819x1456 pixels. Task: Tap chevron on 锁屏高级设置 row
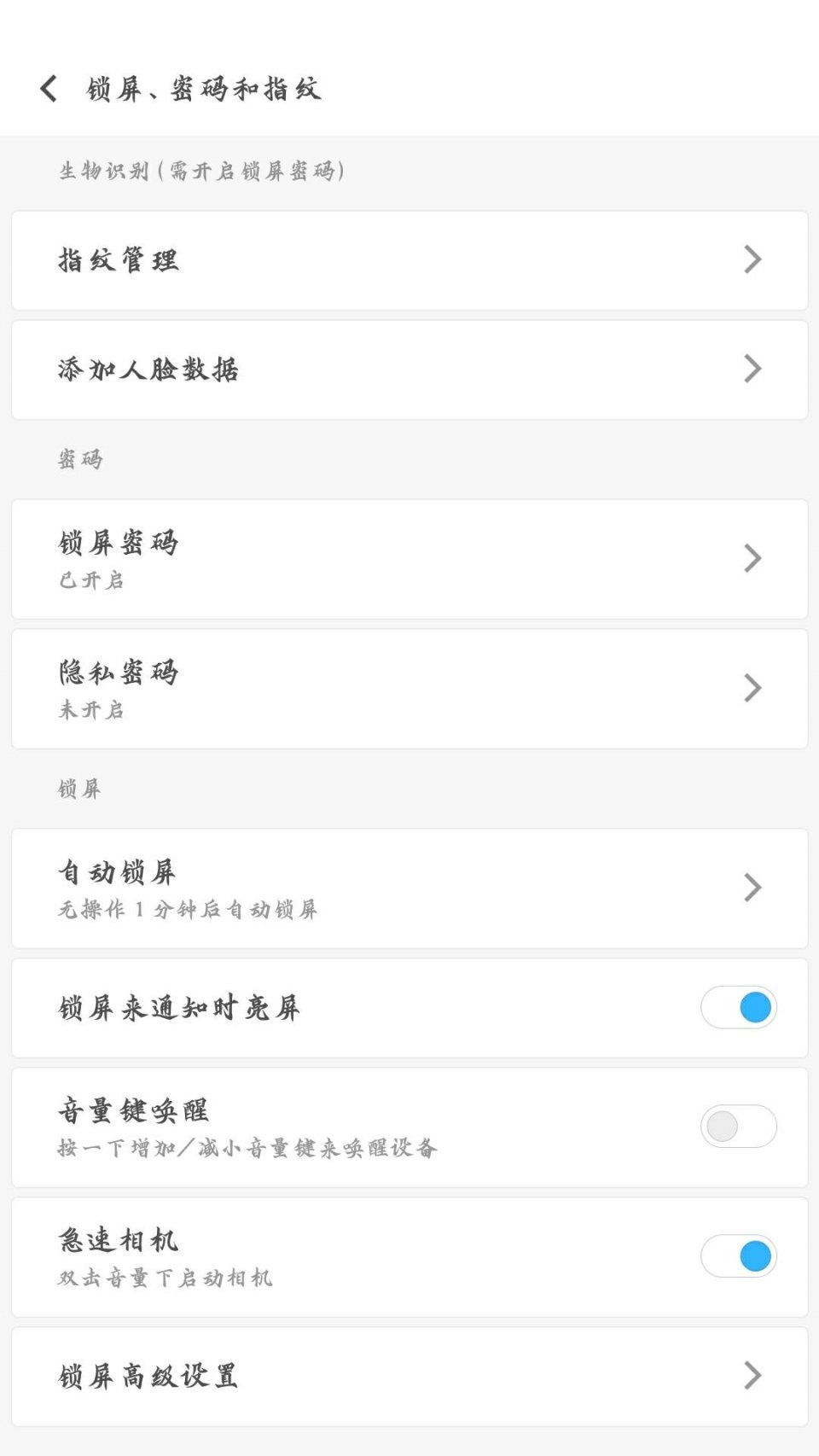pos(752,1375)
